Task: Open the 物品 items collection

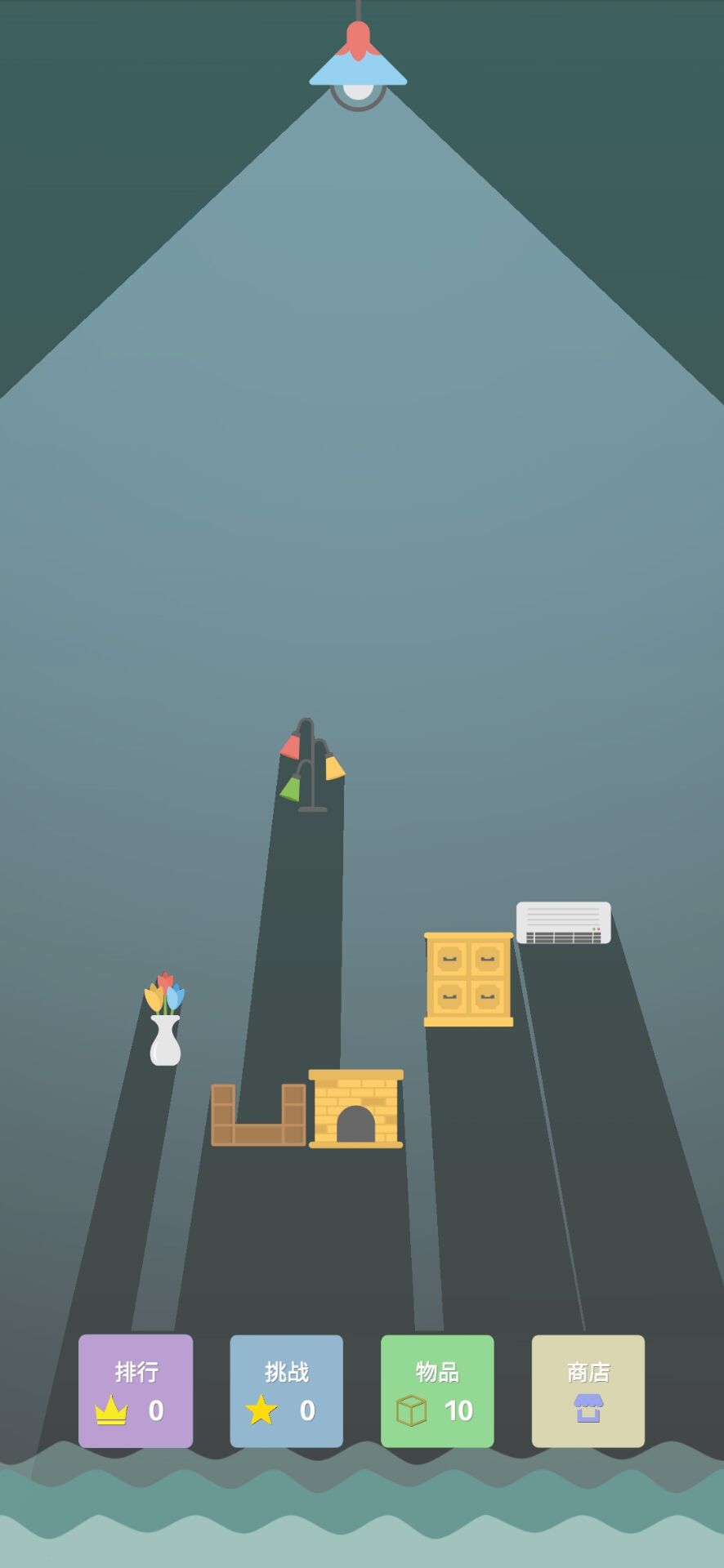Action: click(x=437, y=1391)
